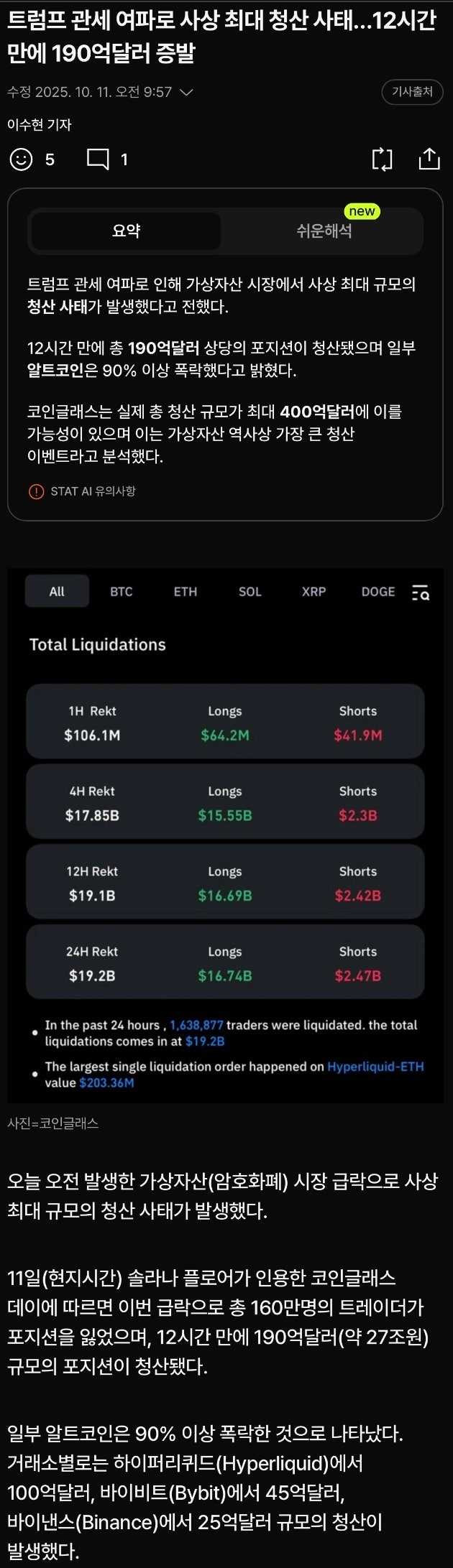Switch to the 쉬운해석 tab
The image size is (453, 1568).
[x=324, y=231]
